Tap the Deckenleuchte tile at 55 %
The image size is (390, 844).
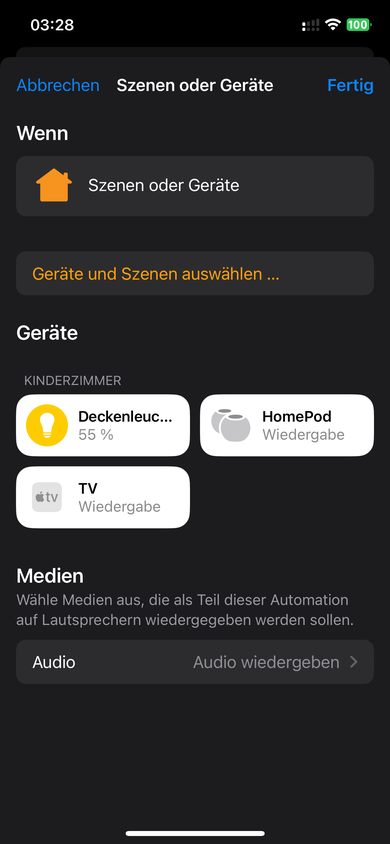click(x=103, y=425)
